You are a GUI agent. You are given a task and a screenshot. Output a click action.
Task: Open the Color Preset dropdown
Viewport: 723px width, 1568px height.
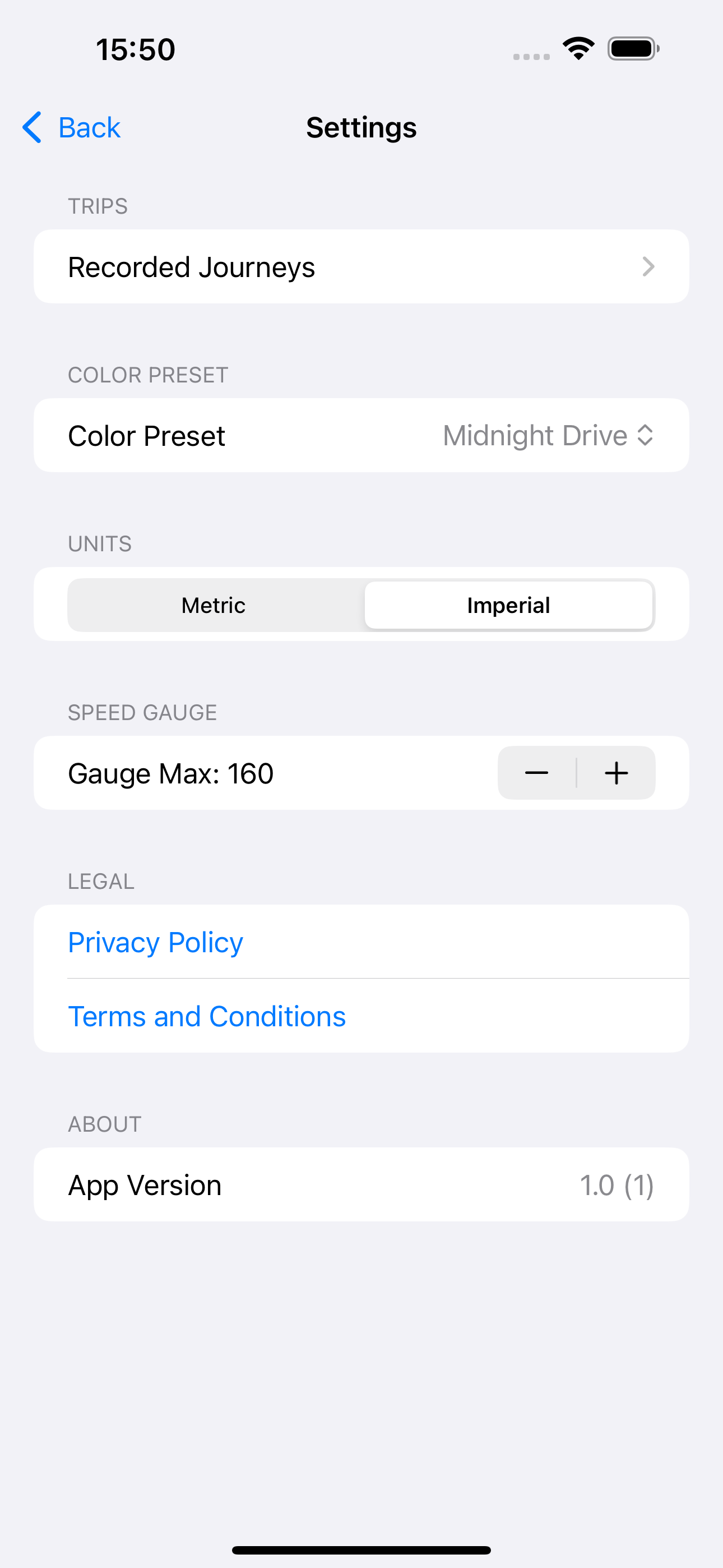coord(548,436)
